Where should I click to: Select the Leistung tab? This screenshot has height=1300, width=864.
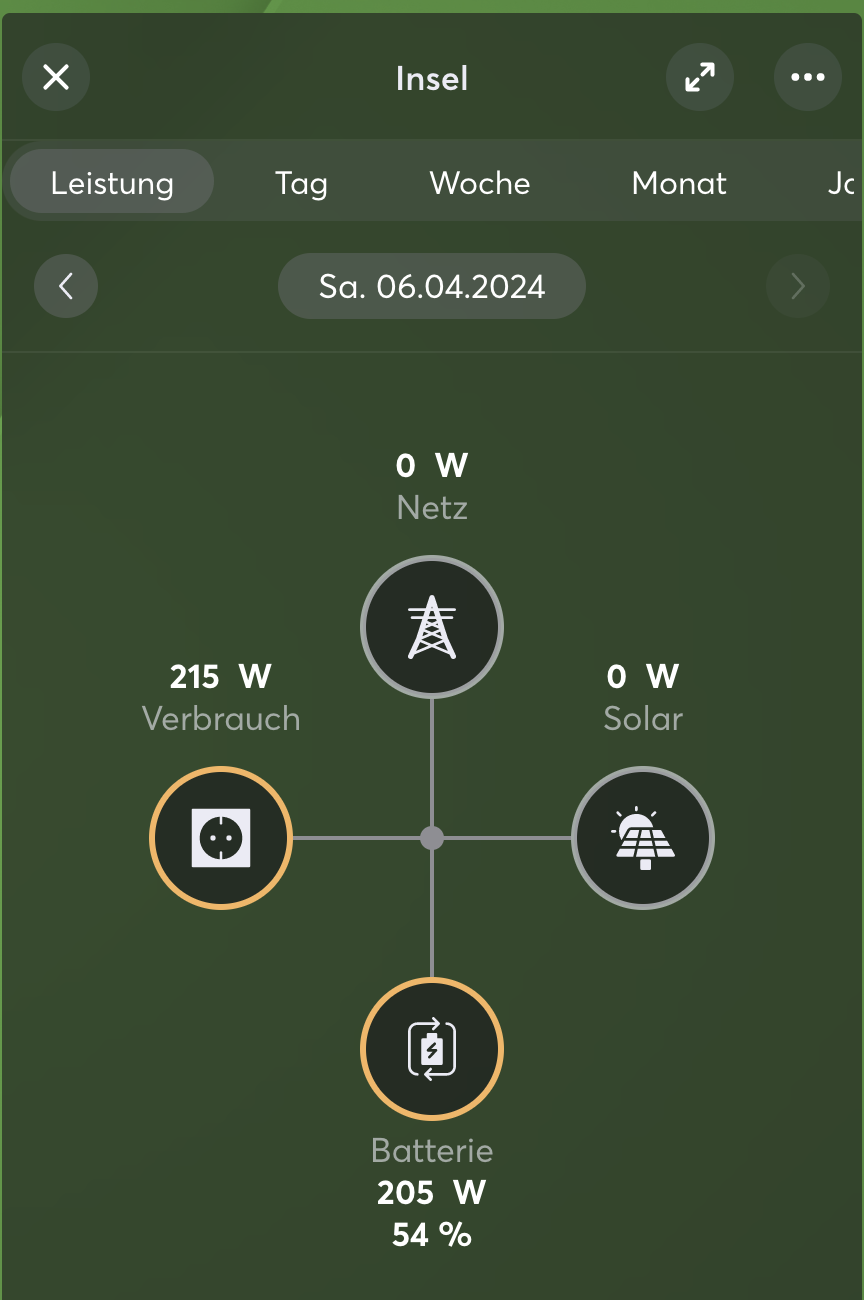coord(112,183)
